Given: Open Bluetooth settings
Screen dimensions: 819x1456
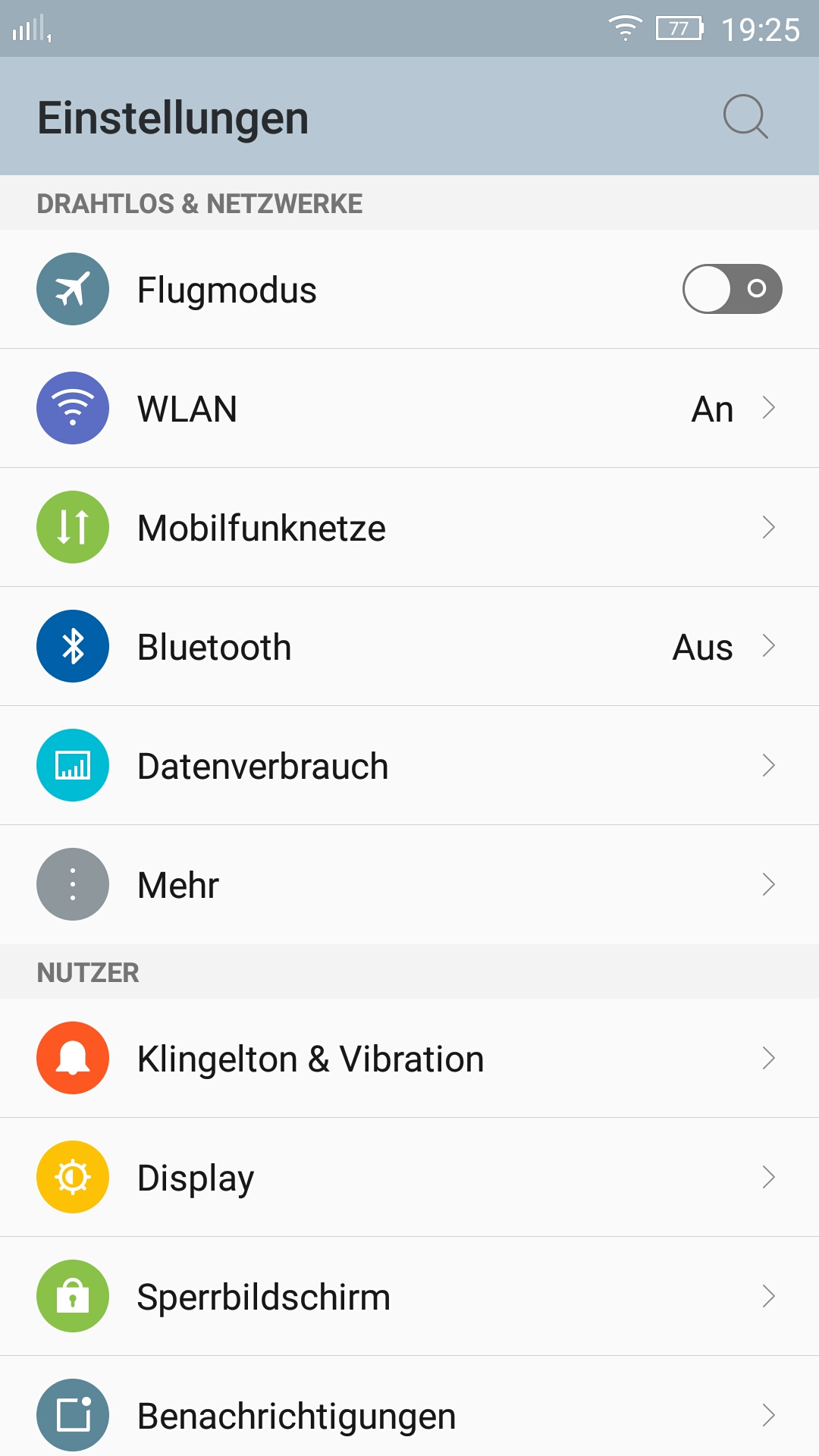Looking at the screenshot, I should point(409,647).
